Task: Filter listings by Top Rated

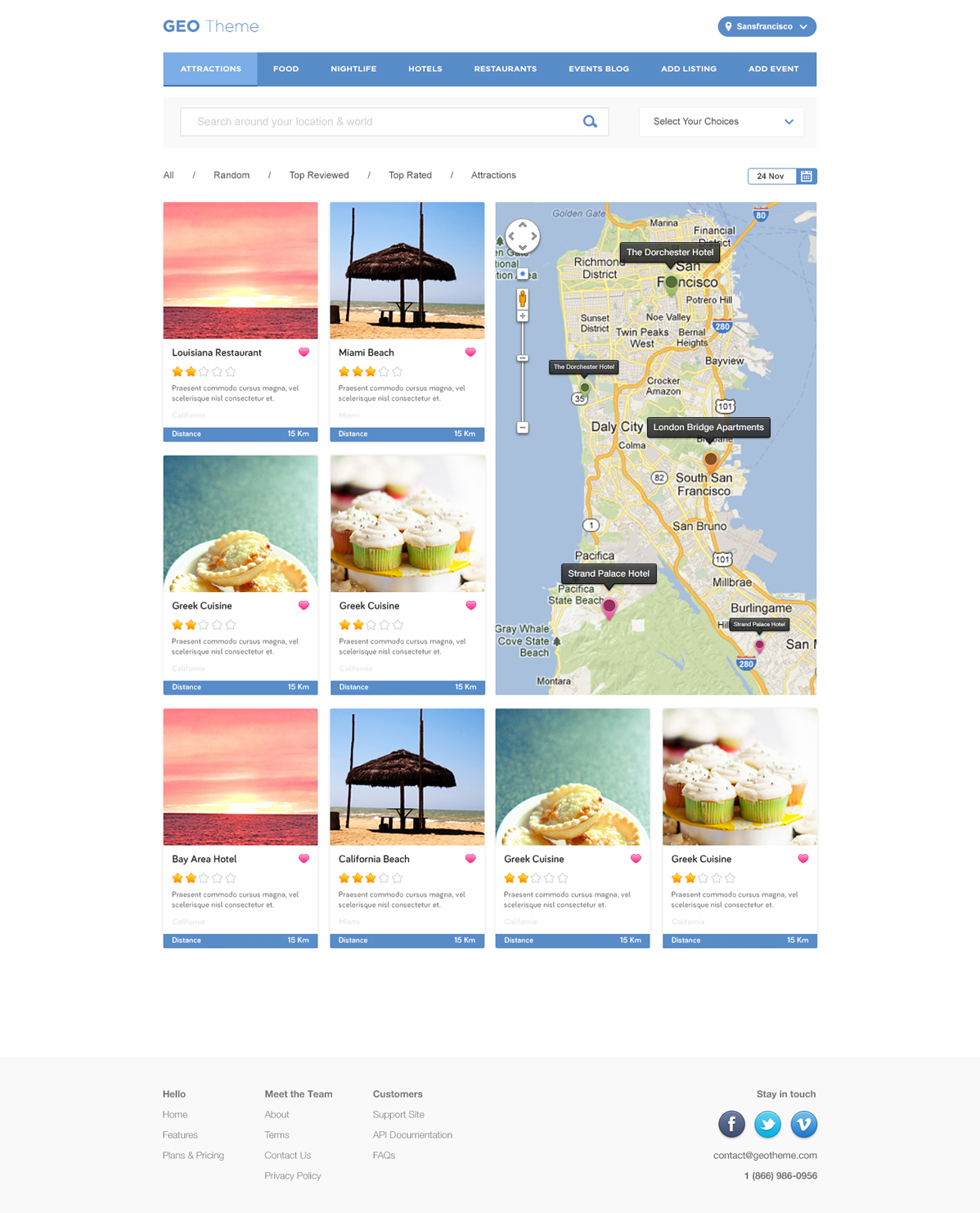Action: (410, 175)
